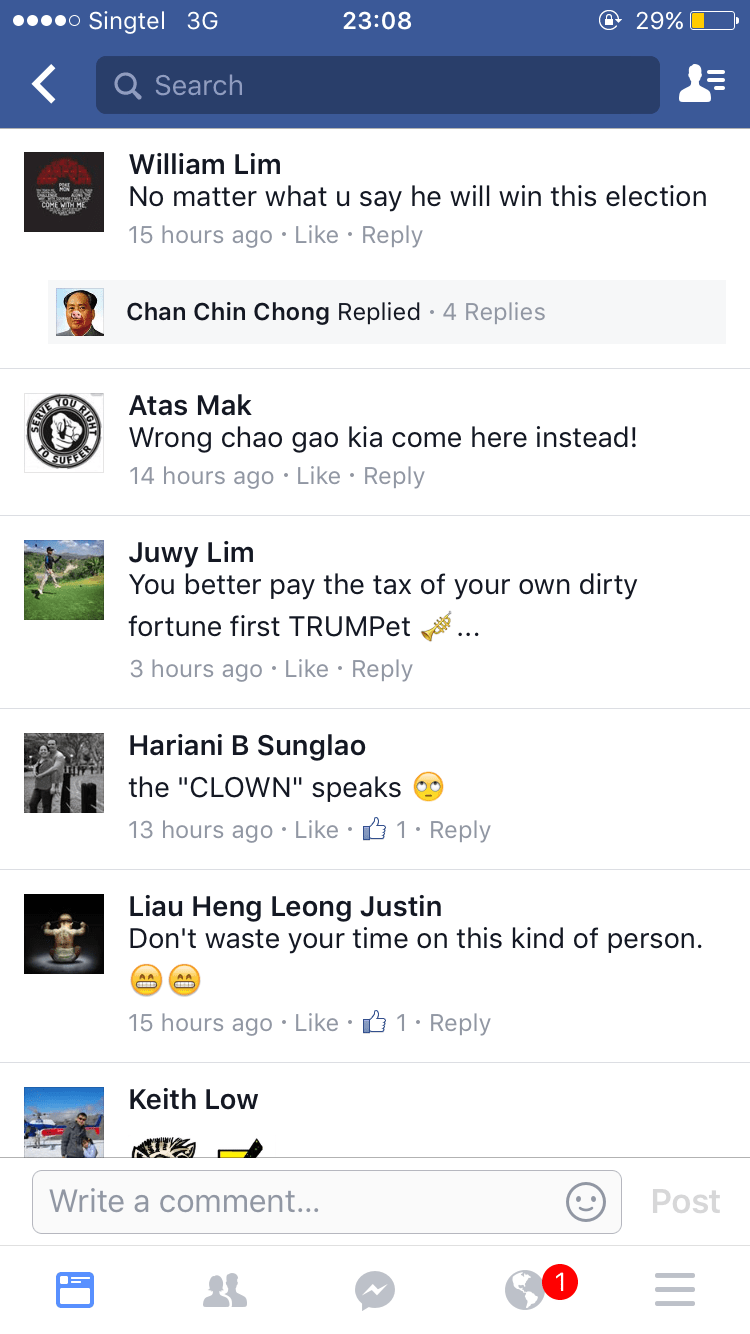Open the emoji picker in comment box
The width and height of the screenshot is (750, 1334).
pyautogui.click(x=586, y=1201)
